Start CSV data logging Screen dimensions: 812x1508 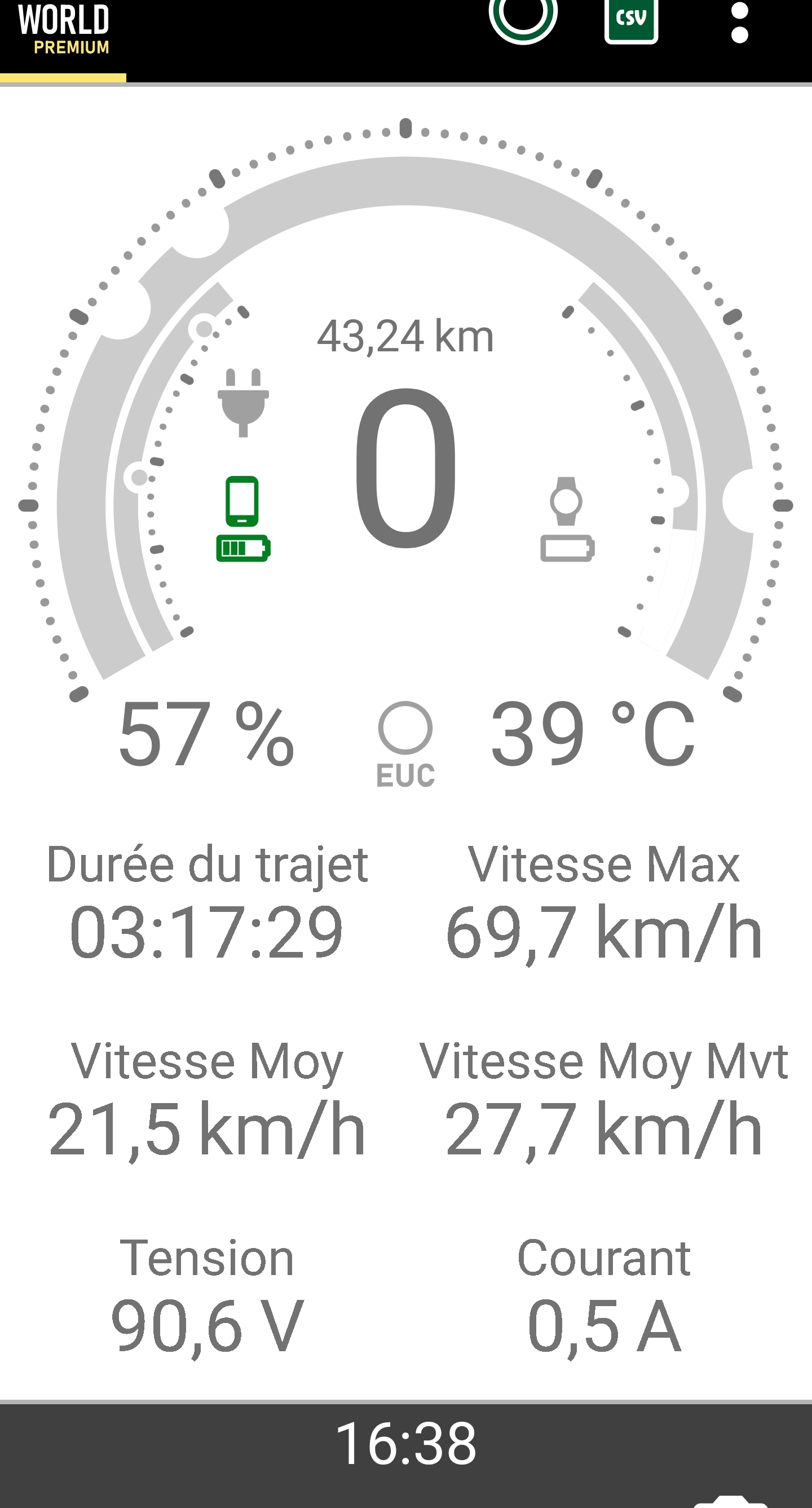click(x=631, y=21)
